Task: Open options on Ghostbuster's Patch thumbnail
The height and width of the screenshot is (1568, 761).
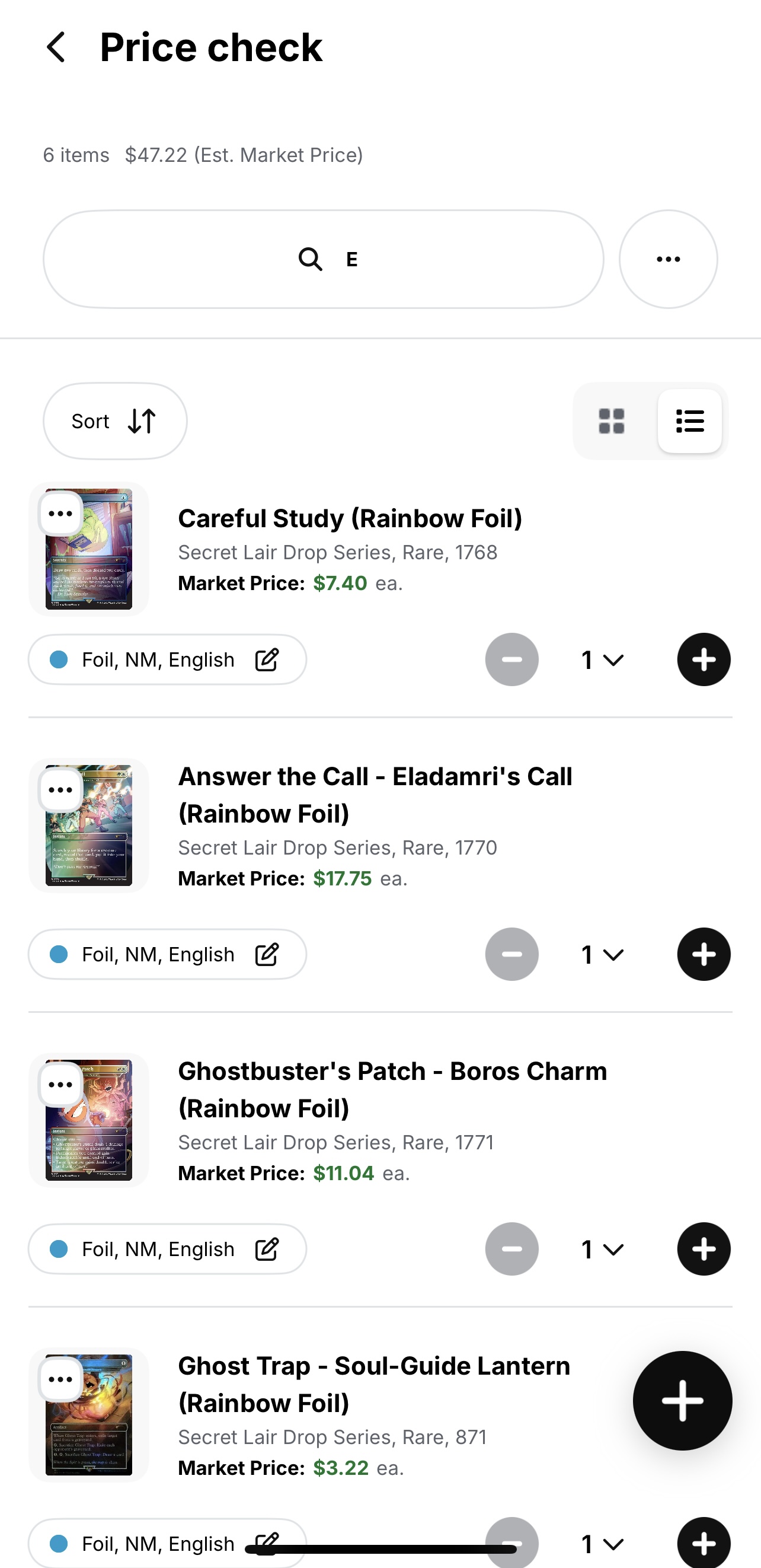Action: [x=61, y=1085]
